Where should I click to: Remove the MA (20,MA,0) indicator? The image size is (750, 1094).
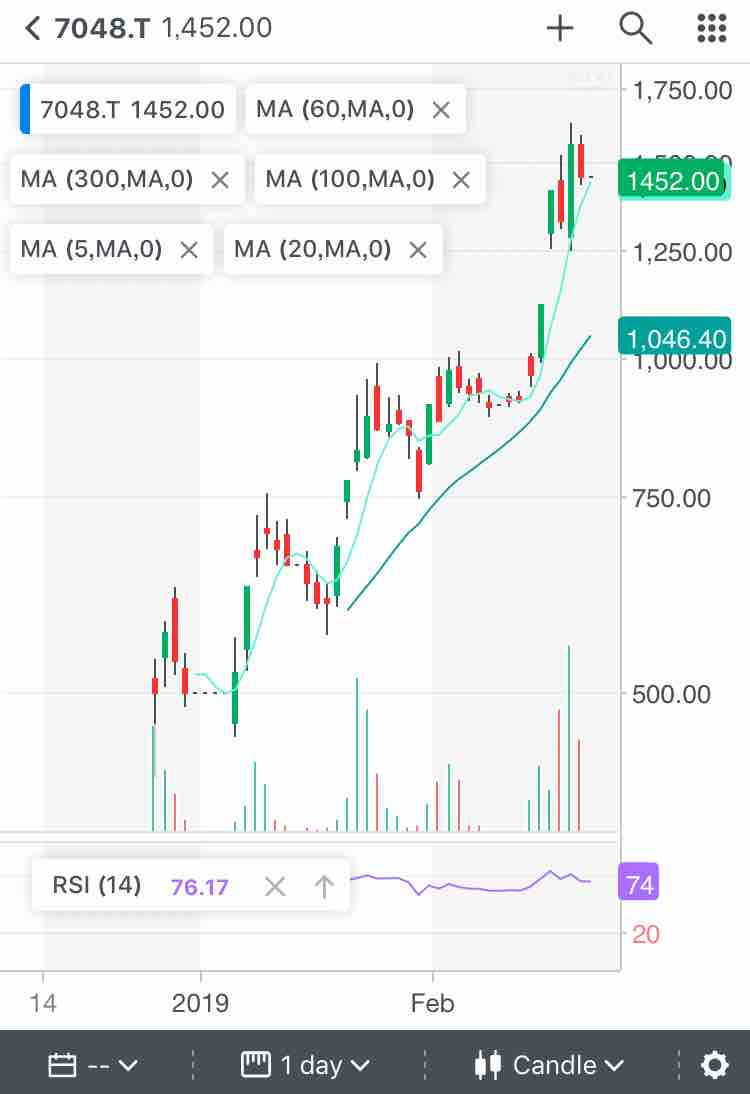[418, 250]
